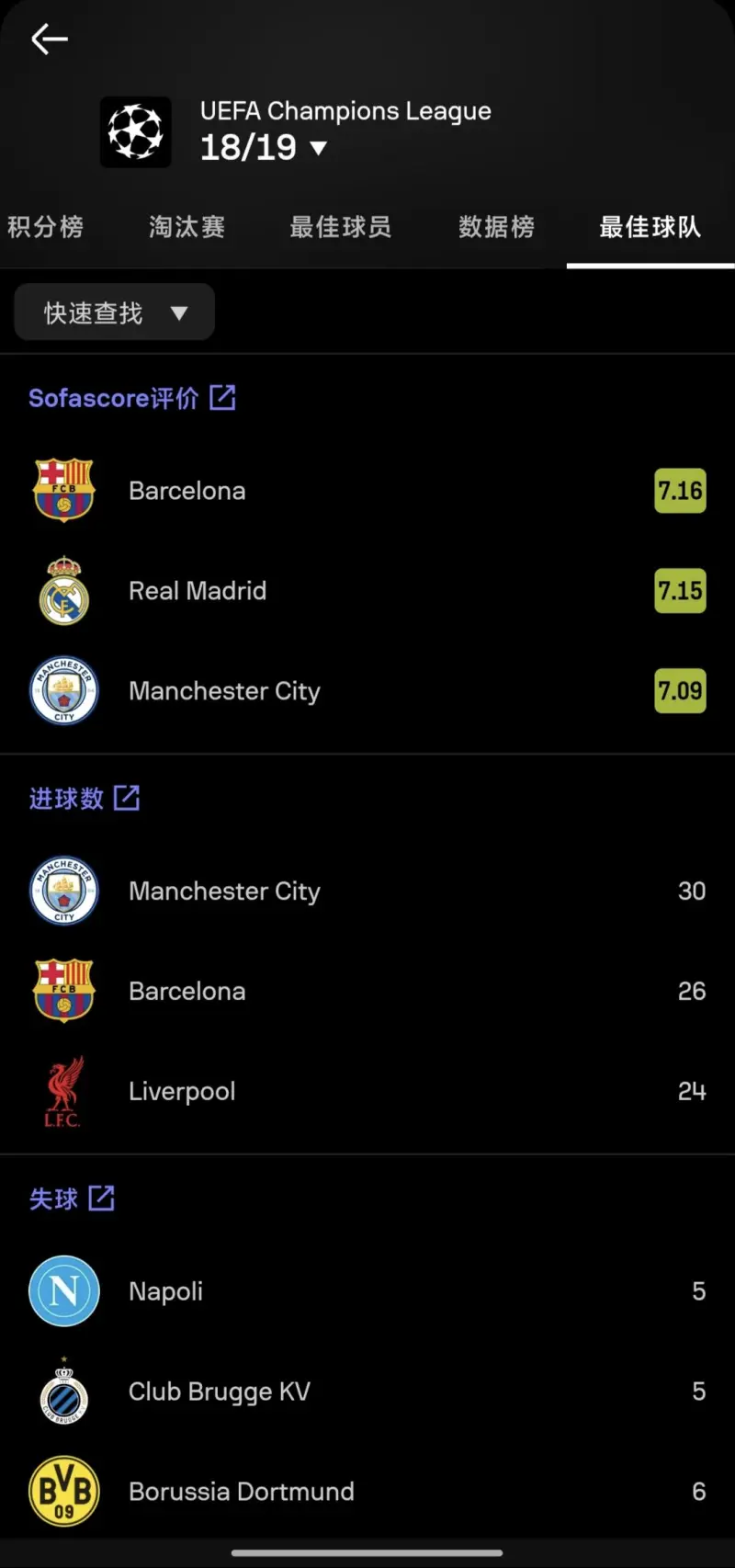The height and width of the screenshot is (1568, 735).
Task: Switch to the 积分榜 tab
Action: coord(46,227)
